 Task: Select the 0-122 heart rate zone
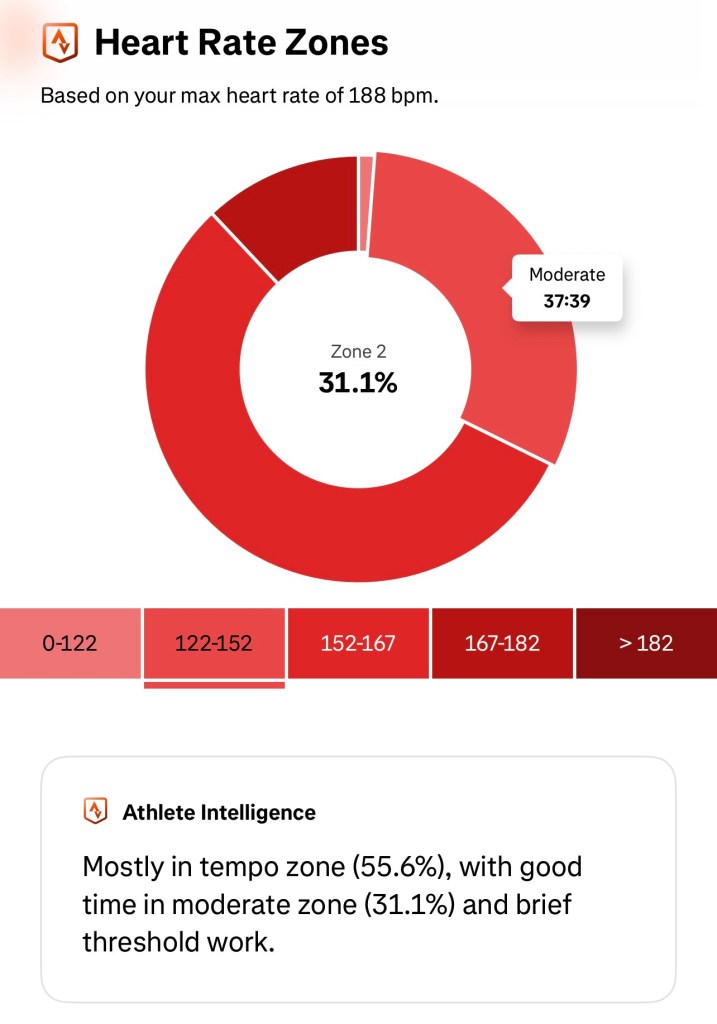[x=70, y=643]
